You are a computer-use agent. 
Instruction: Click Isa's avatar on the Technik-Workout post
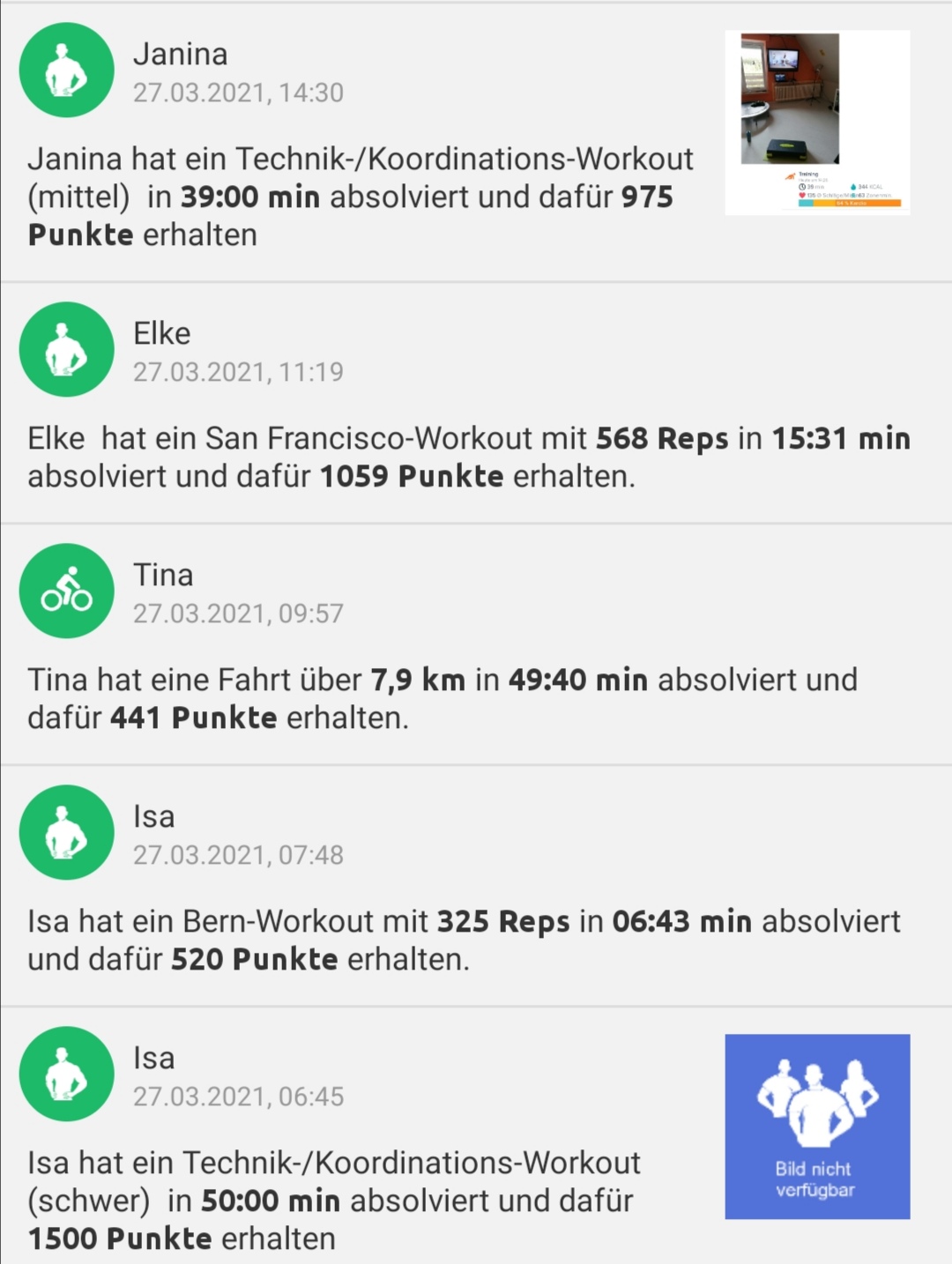pyautogui.click(x=66, y=1074)
